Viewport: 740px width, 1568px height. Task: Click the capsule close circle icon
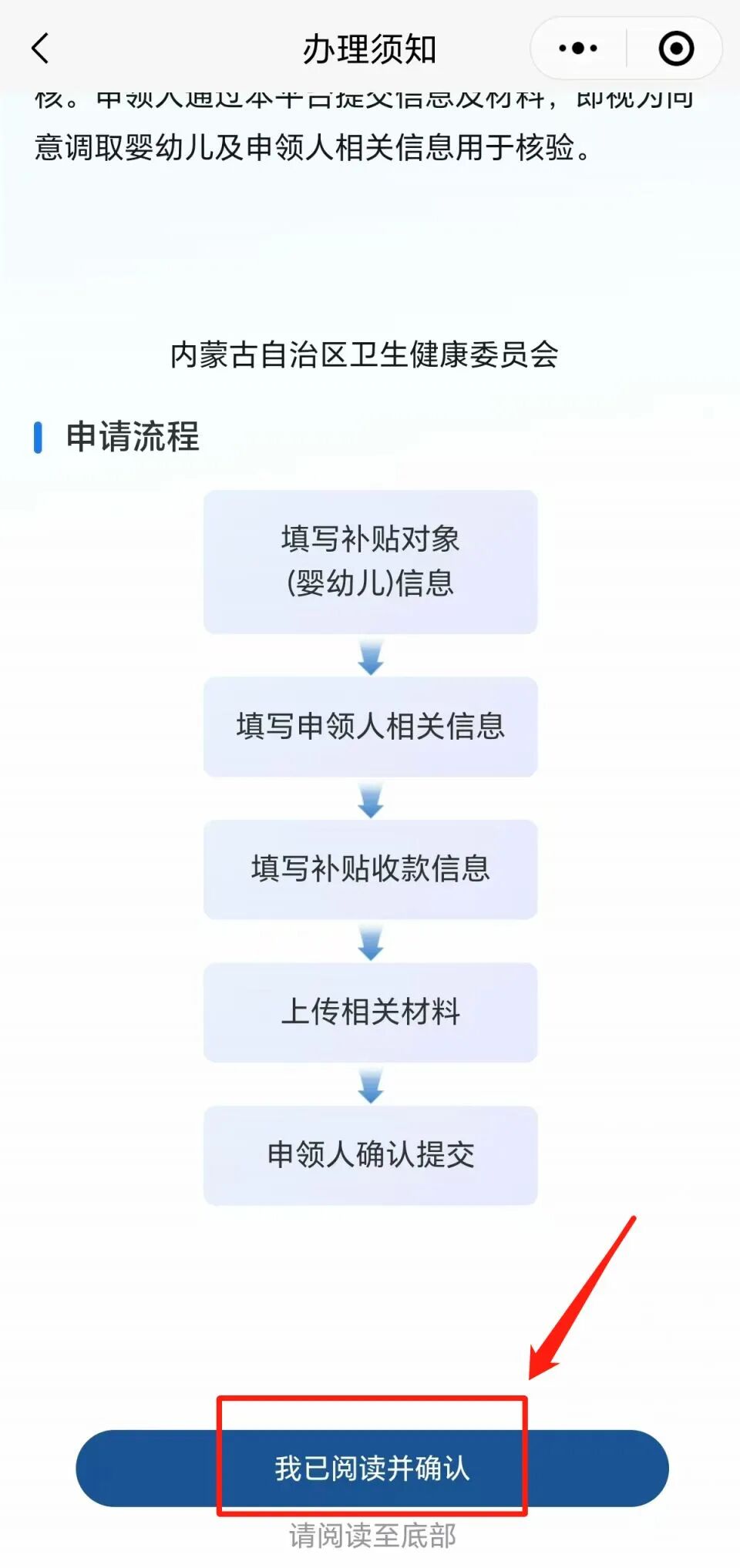tap(674, 48)
